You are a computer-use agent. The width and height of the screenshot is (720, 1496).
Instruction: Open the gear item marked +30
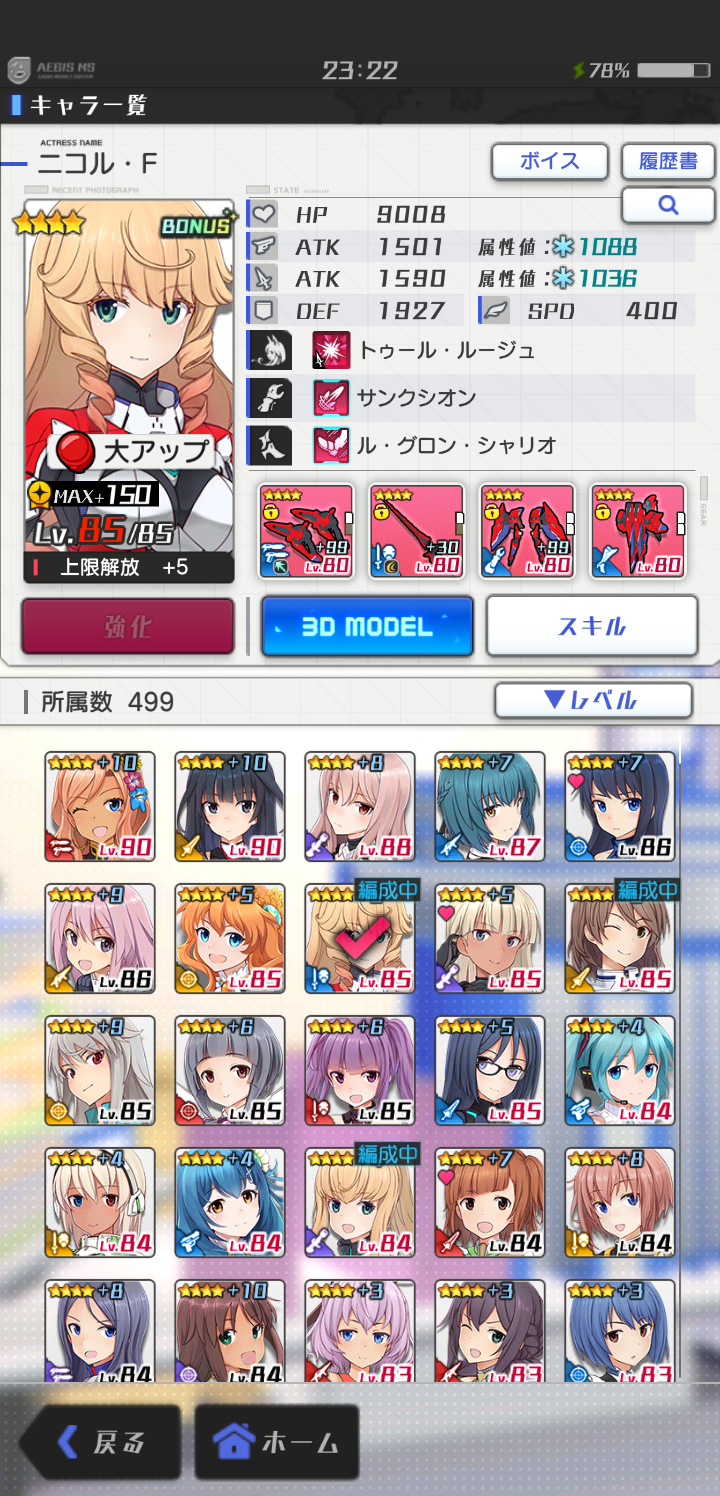417,532
